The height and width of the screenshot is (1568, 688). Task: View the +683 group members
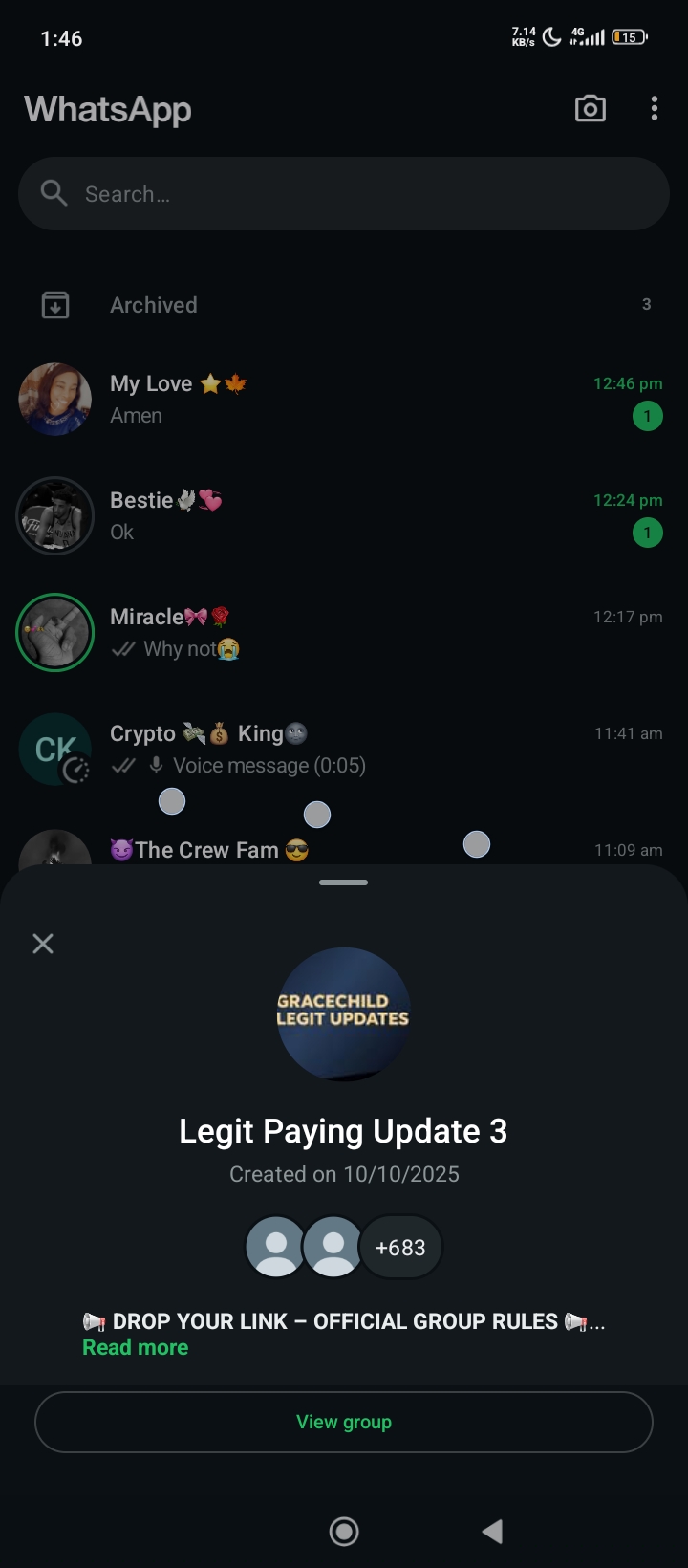coord(400,1248)
